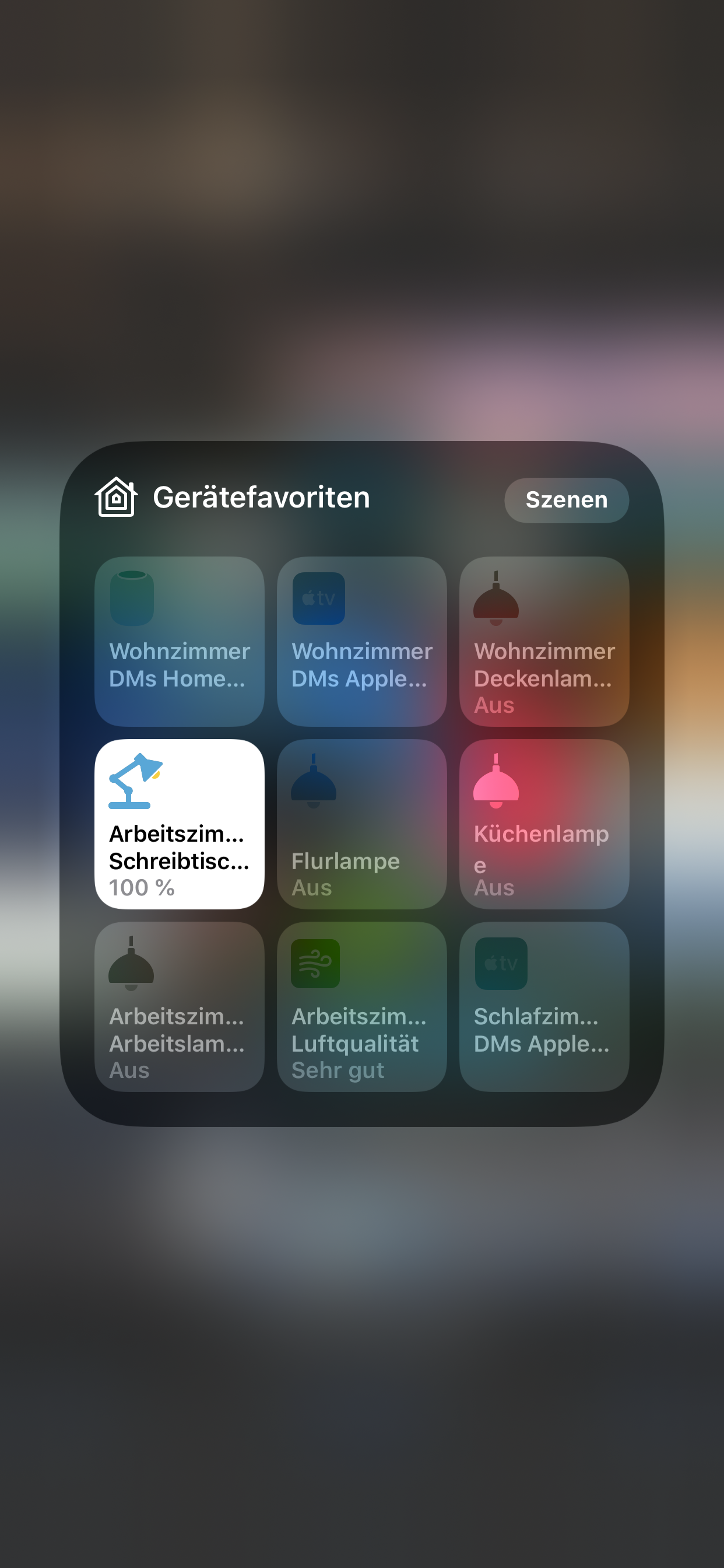Open the Wohnzimmer DMs Apple TV tile
Screen dimensions: 724x1568
pos(361,641)
